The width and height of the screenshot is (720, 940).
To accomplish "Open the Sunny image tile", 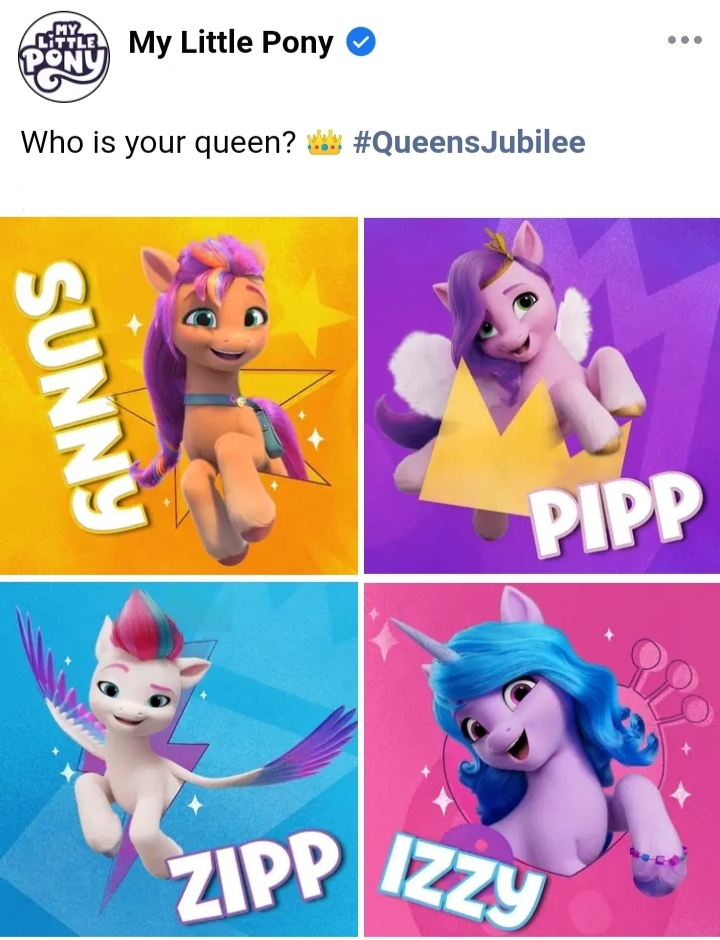I will [x=179, y=395].
